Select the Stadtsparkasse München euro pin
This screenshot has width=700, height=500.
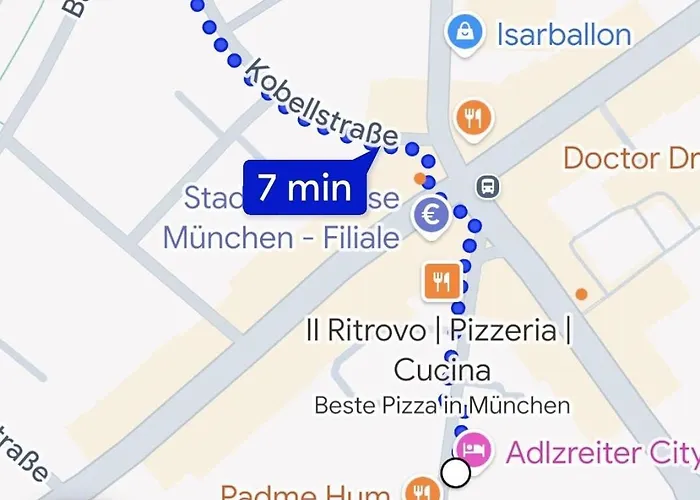431,217
